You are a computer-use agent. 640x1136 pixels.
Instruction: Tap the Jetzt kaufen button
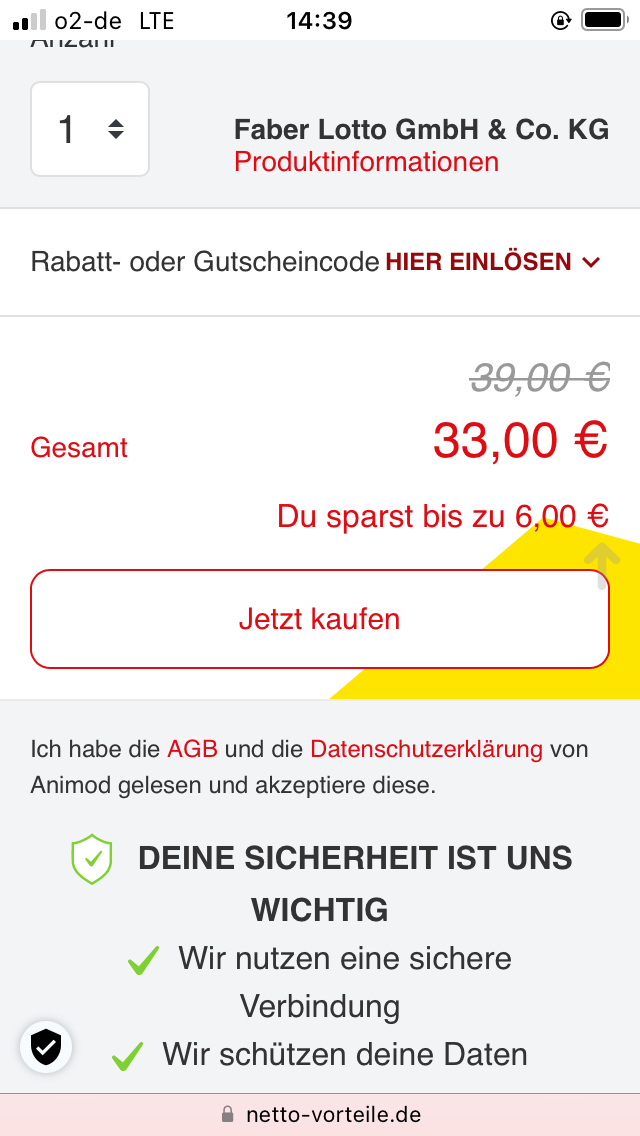(320, 619)
